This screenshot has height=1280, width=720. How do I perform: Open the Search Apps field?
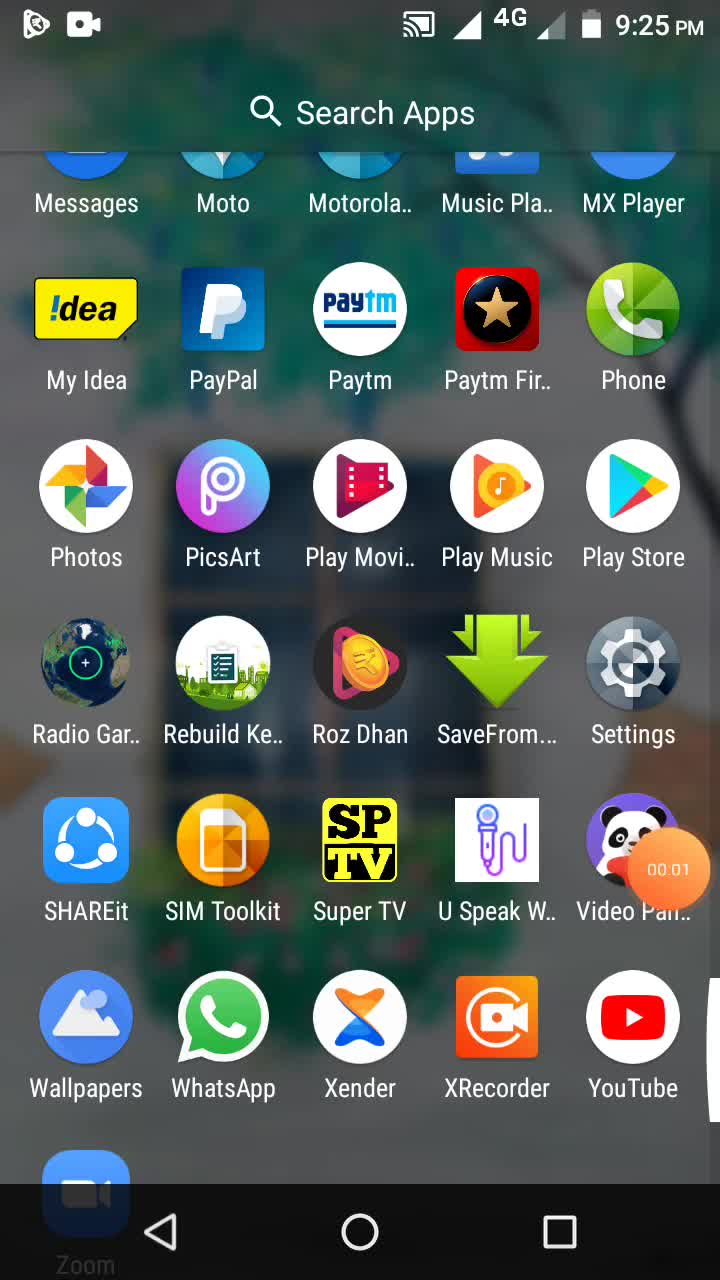click(x=362, y=113)
